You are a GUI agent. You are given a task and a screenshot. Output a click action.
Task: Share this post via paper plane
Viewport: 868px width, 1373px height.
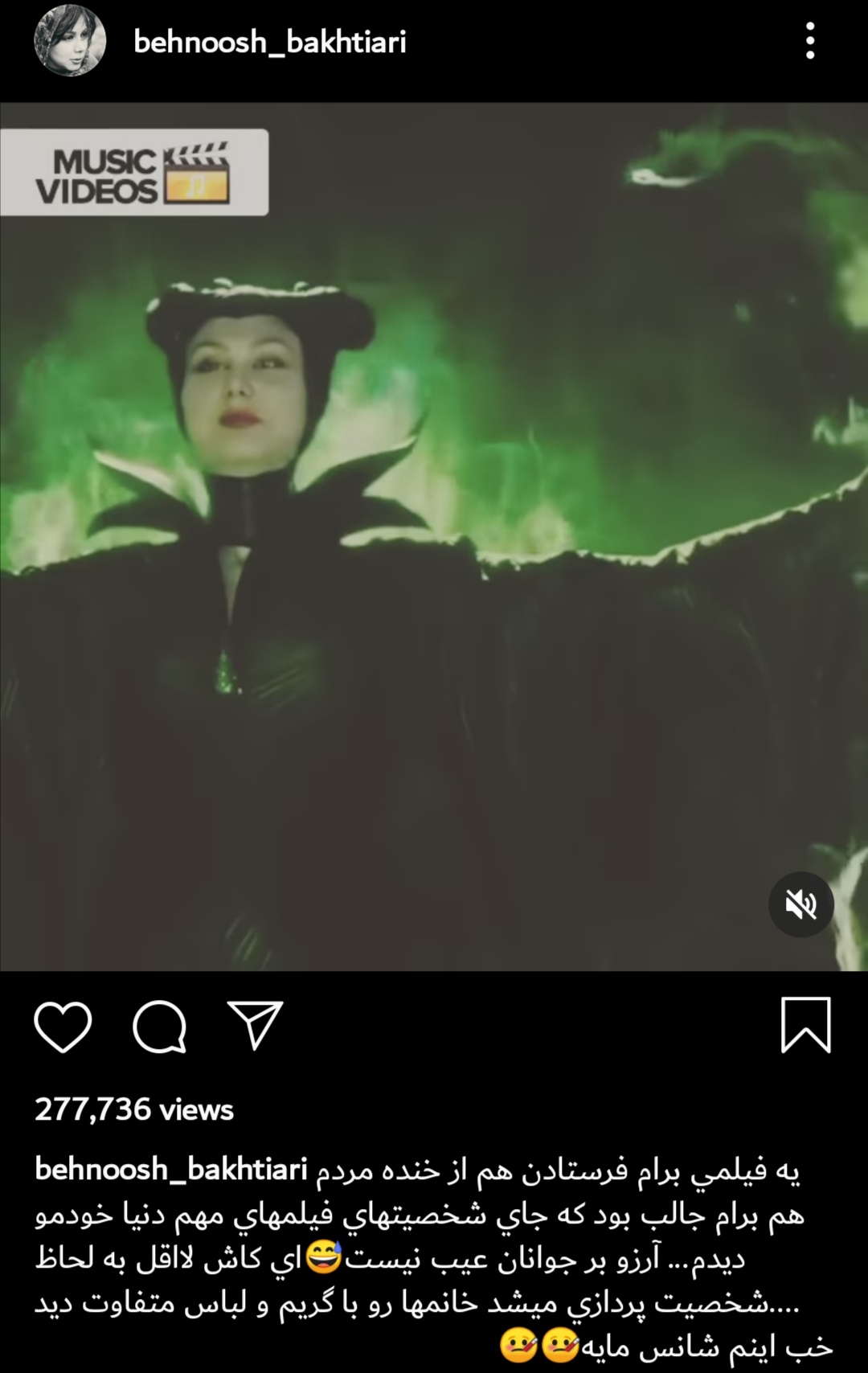(256, 1025)
